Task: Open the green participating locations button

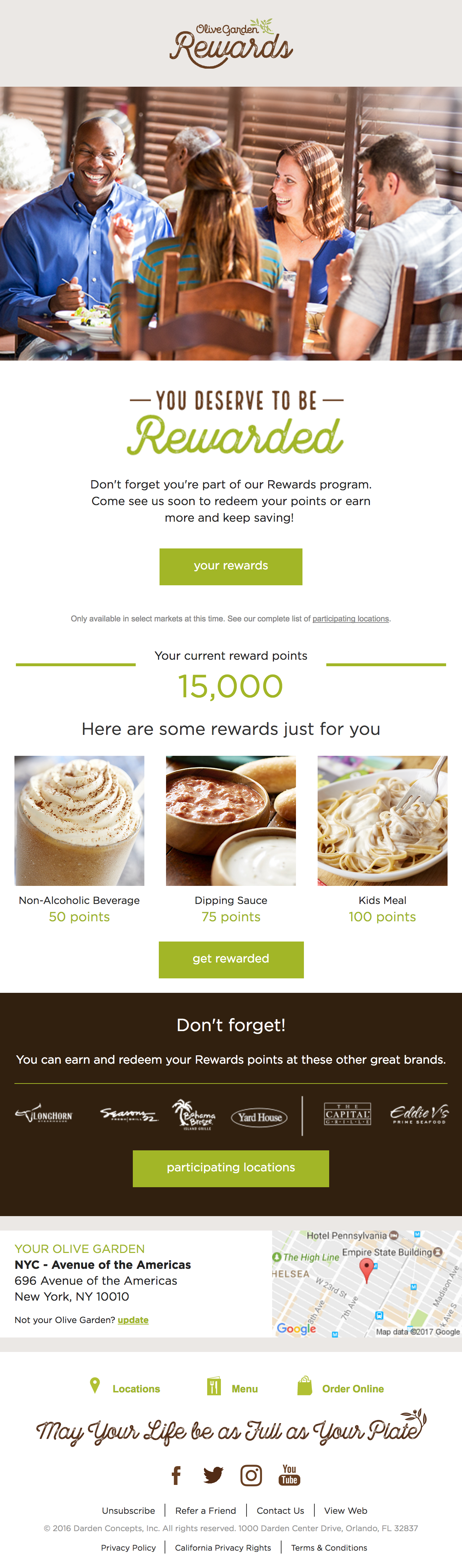Action: pyautogui.click(x=230, y=1167)
